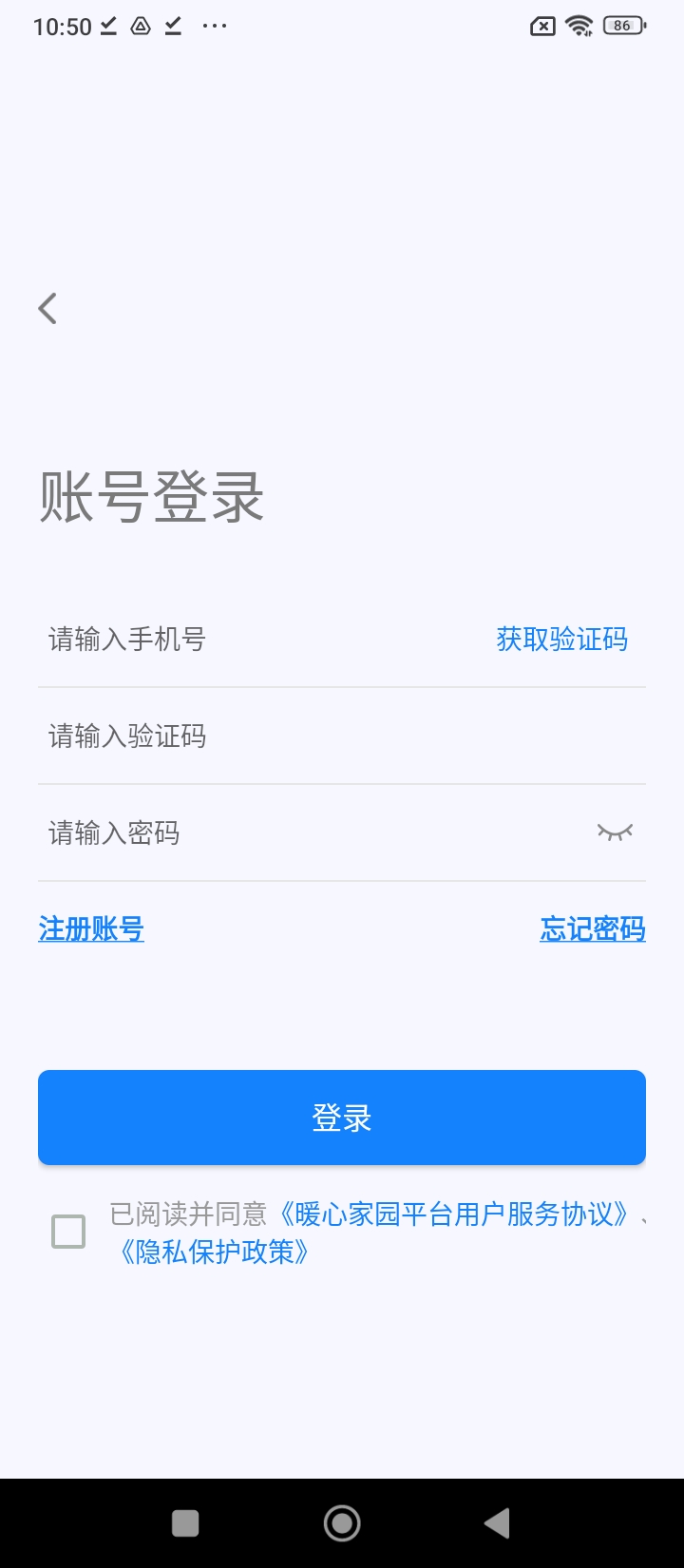Go back using the top-left arrow
This screenshot has height=1568, width=684.
click(x=47, y=308)
